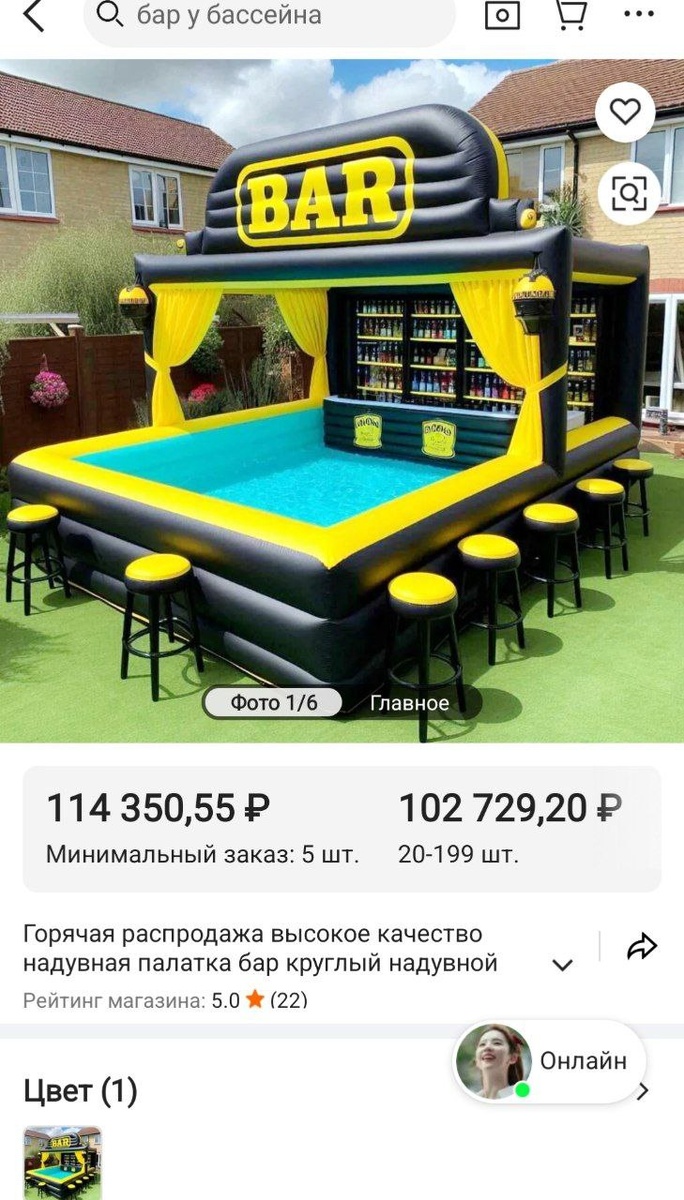Select the Главное photo tab

click(409, 703)
